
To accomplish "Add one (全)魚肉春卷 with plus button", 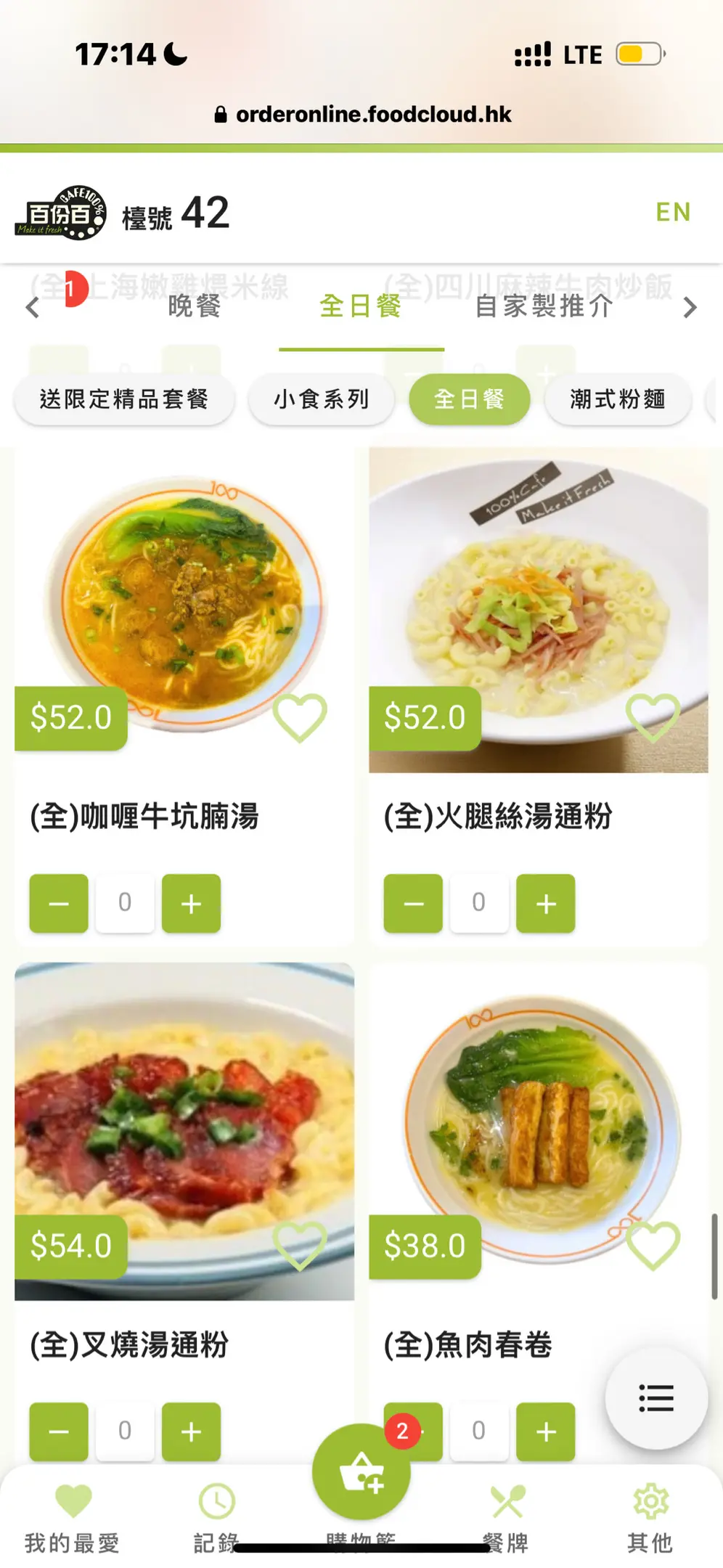I will tap(545, 1431).
